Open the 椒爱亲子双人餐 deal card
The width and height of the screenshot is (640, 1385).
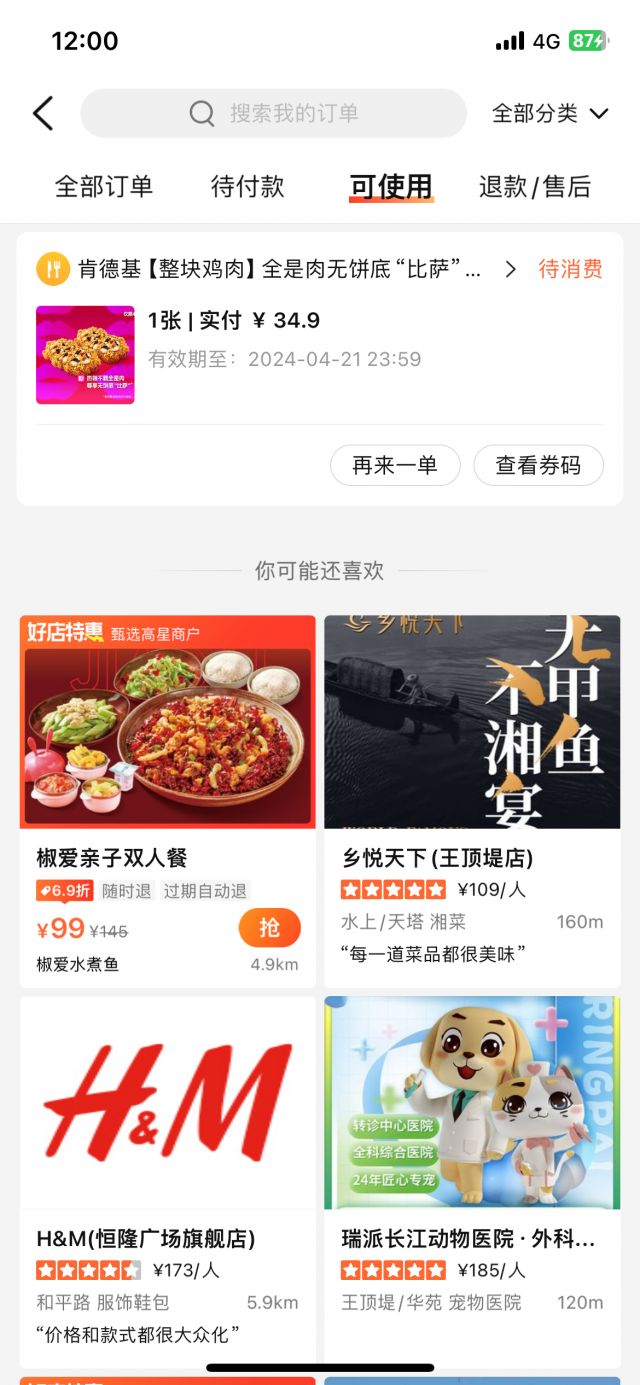click(x=167, y=800)
